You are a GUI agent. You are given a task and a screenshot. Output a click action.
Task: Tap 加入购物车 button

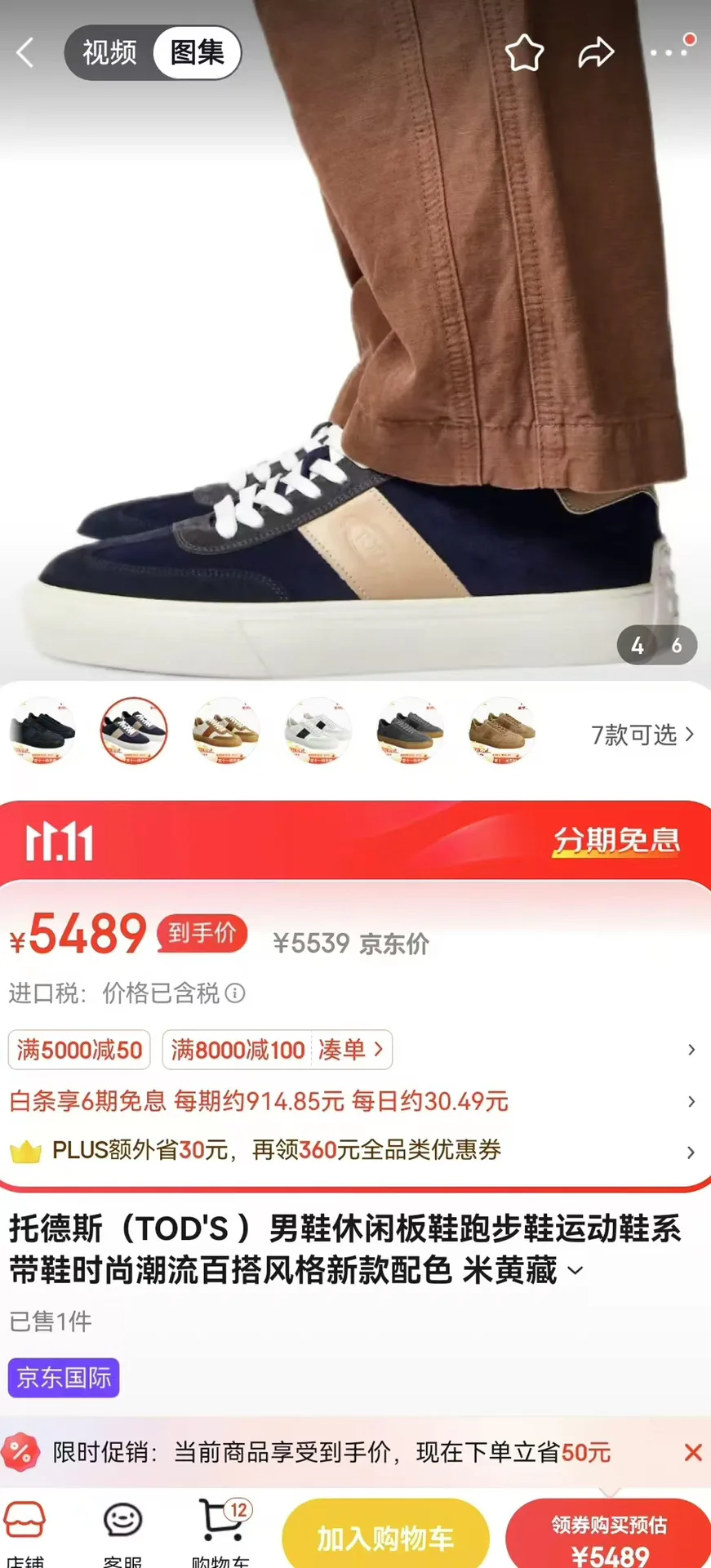(x=385, y=1535)
